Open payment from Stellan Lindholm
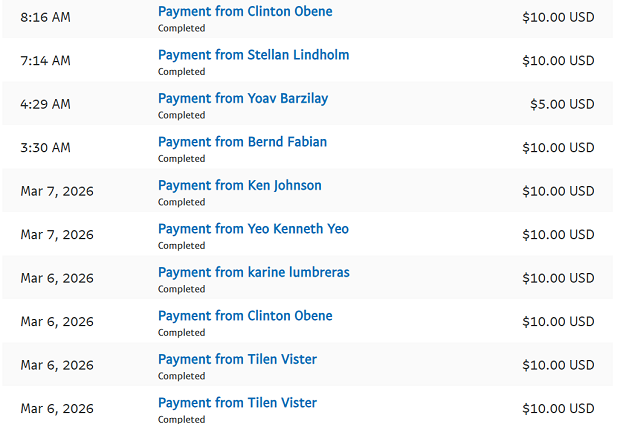The width and height of the screenshot is (620, 424). (253, 55)
